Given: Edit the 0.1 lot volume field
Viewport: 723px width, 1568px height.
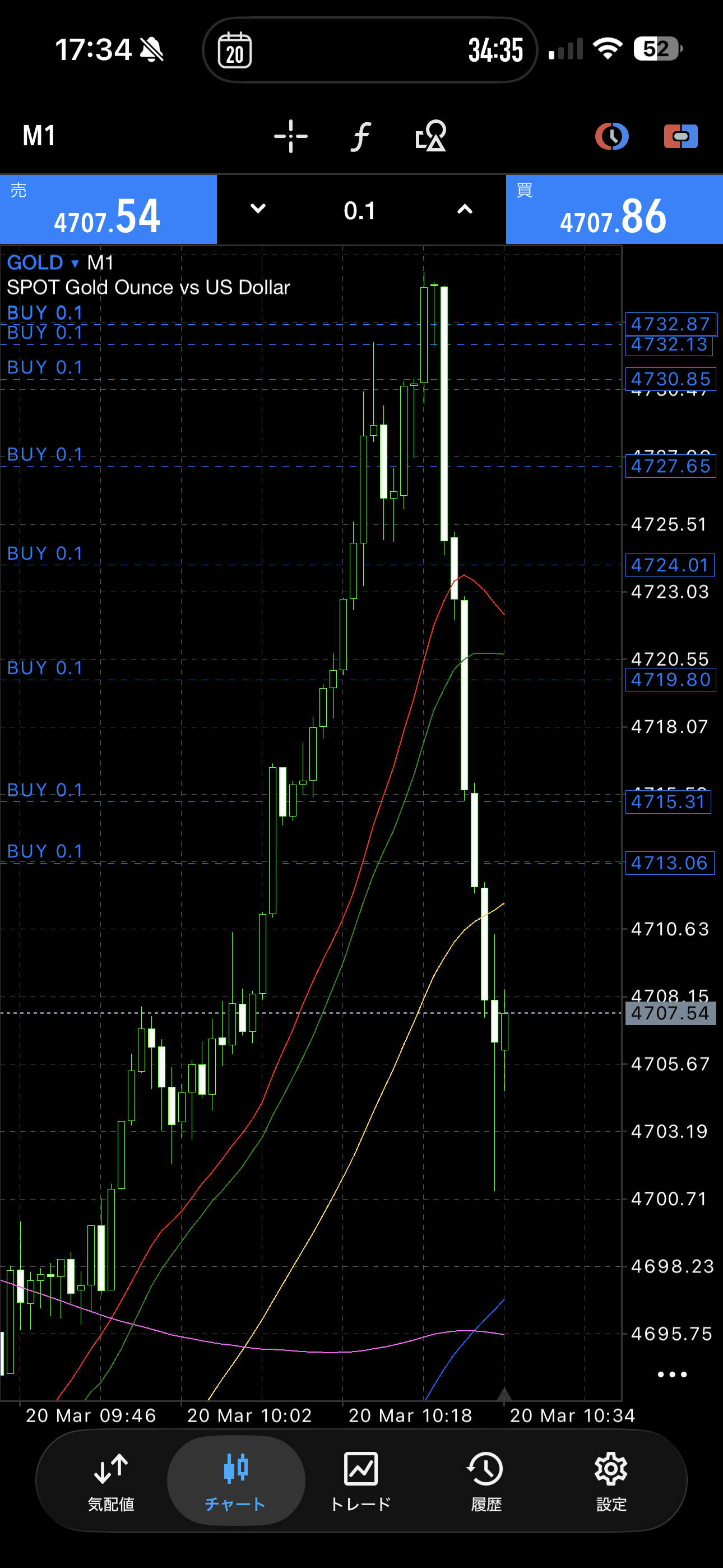Looking at the screenshot, I should 360,211.
